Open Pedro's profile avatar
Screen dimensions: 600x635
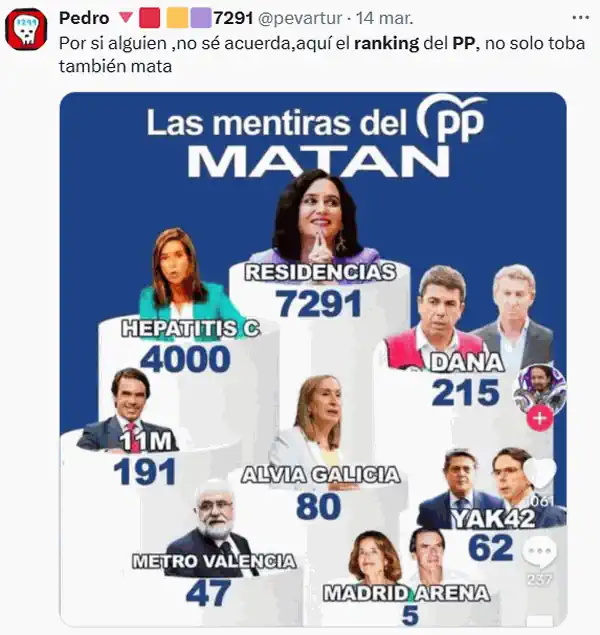27,29
